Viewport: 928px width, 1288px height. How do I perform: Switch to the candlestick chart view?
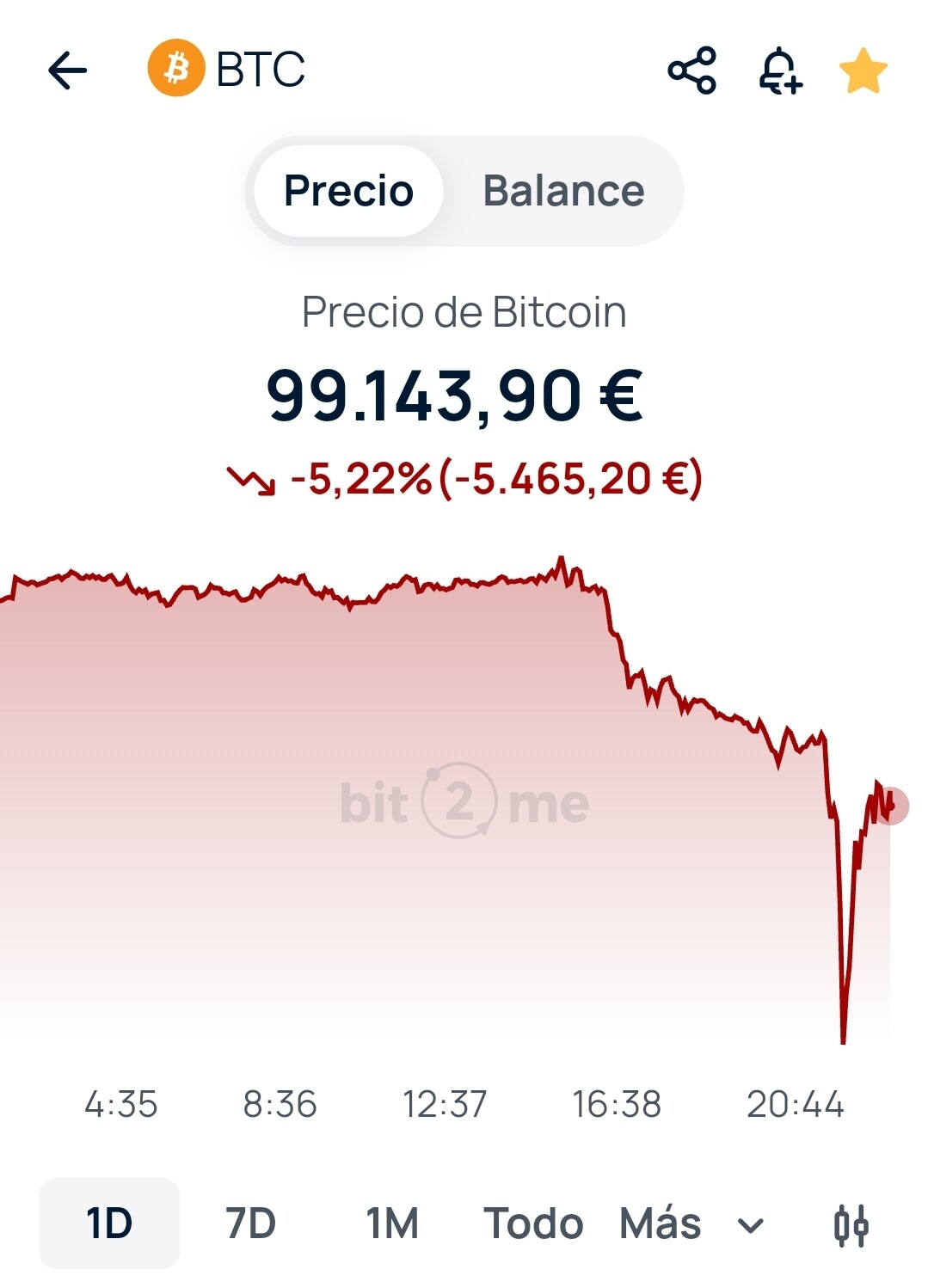tap(851, 1224)
